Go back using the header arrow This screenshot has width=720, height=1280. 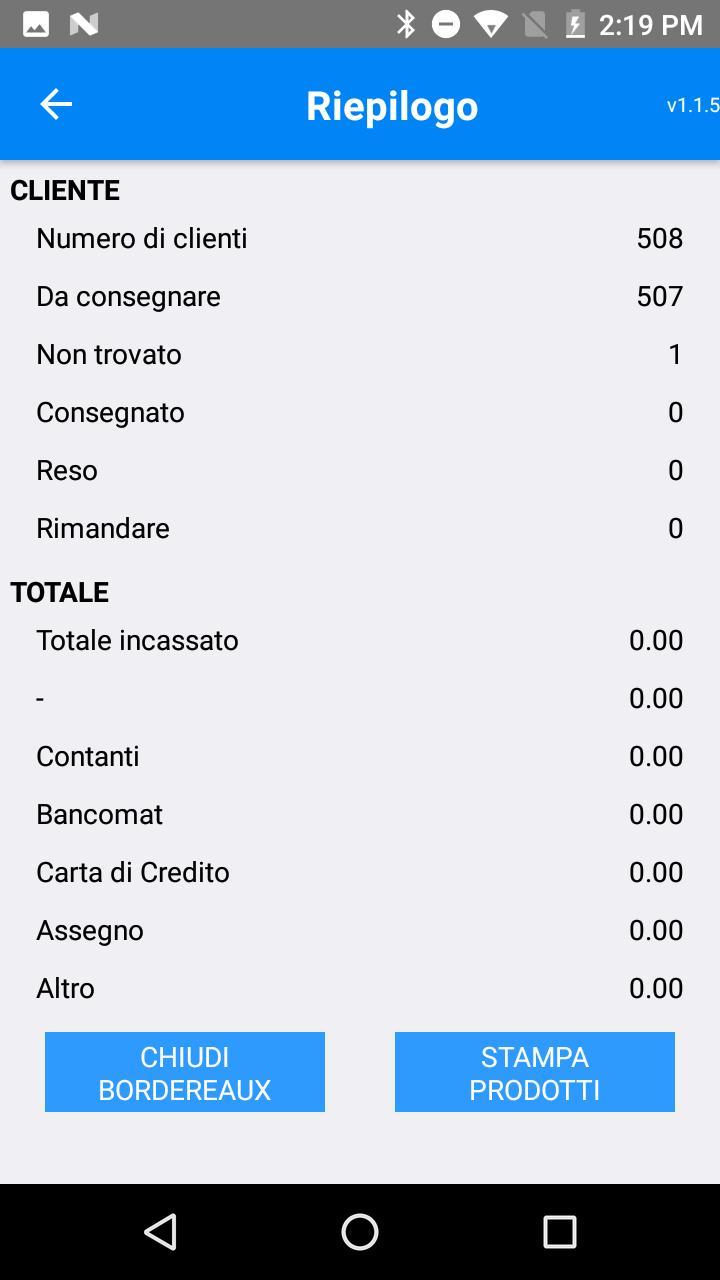point(56,104)
